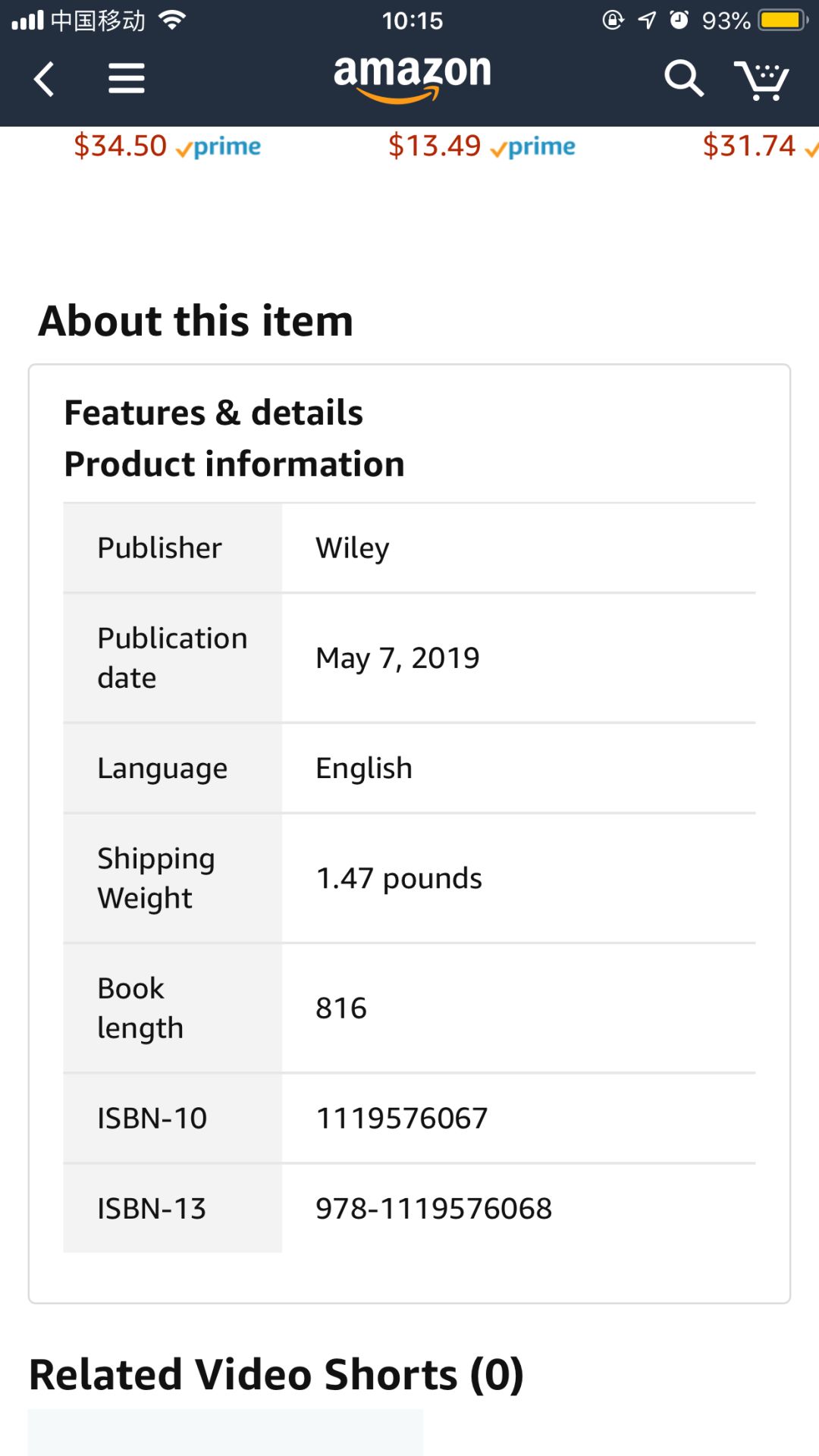This screenshot has height=1456, width=819.
Task: View the shopping cart
Action: pos(761,80)
